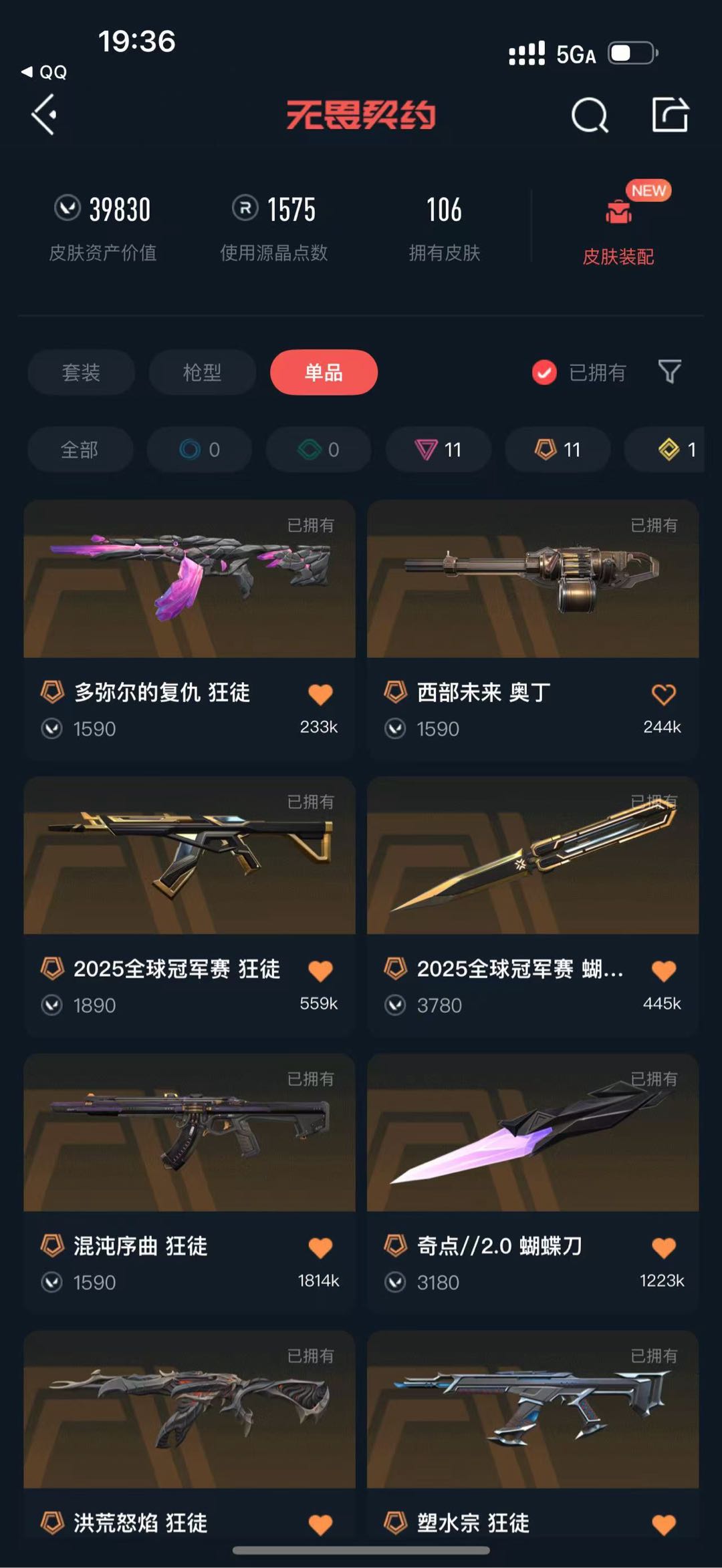Screen dimensions: 722x1568
Task: Switch to the 套装 tab
Action: tap(81, 372)
